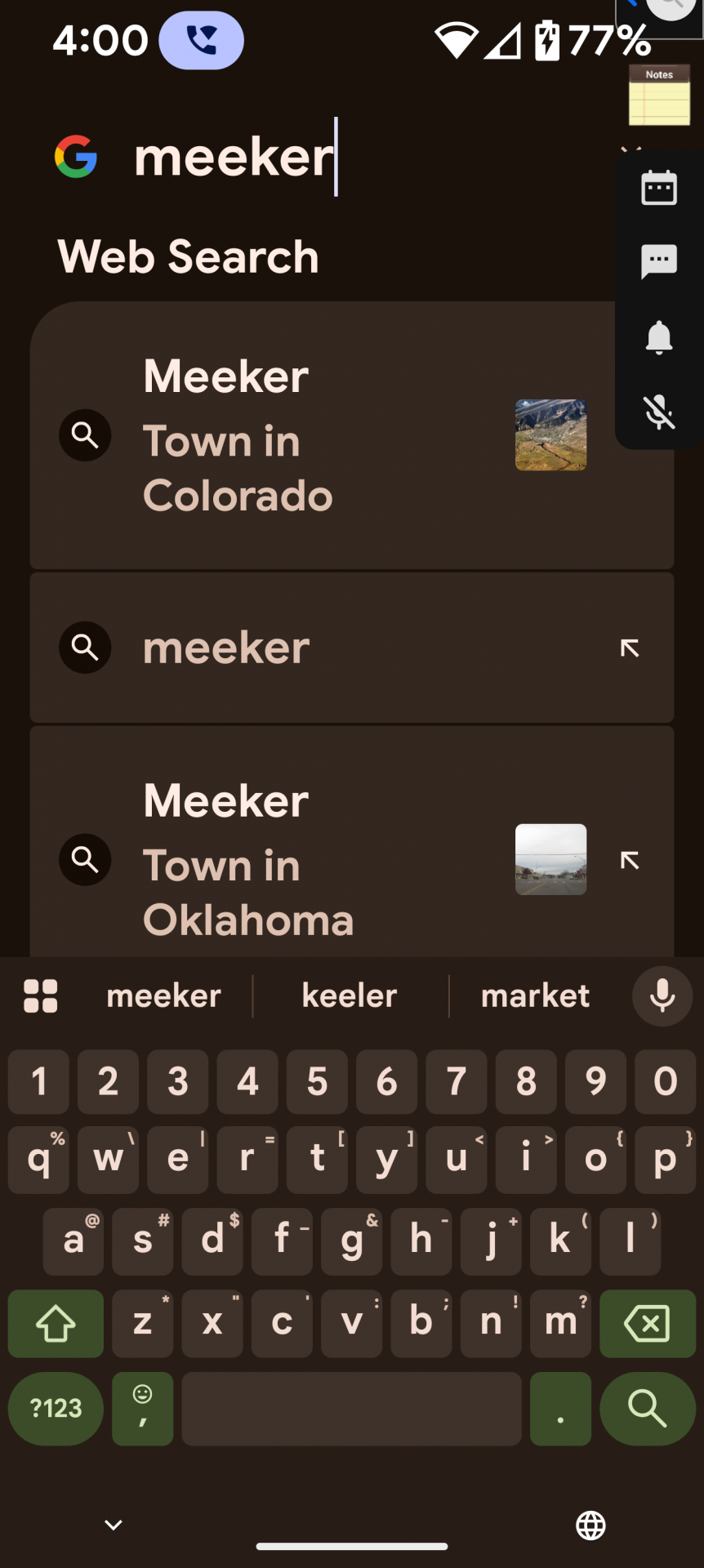Delete a character with backspace key

pyautogui.click(x=647, y=1324)
